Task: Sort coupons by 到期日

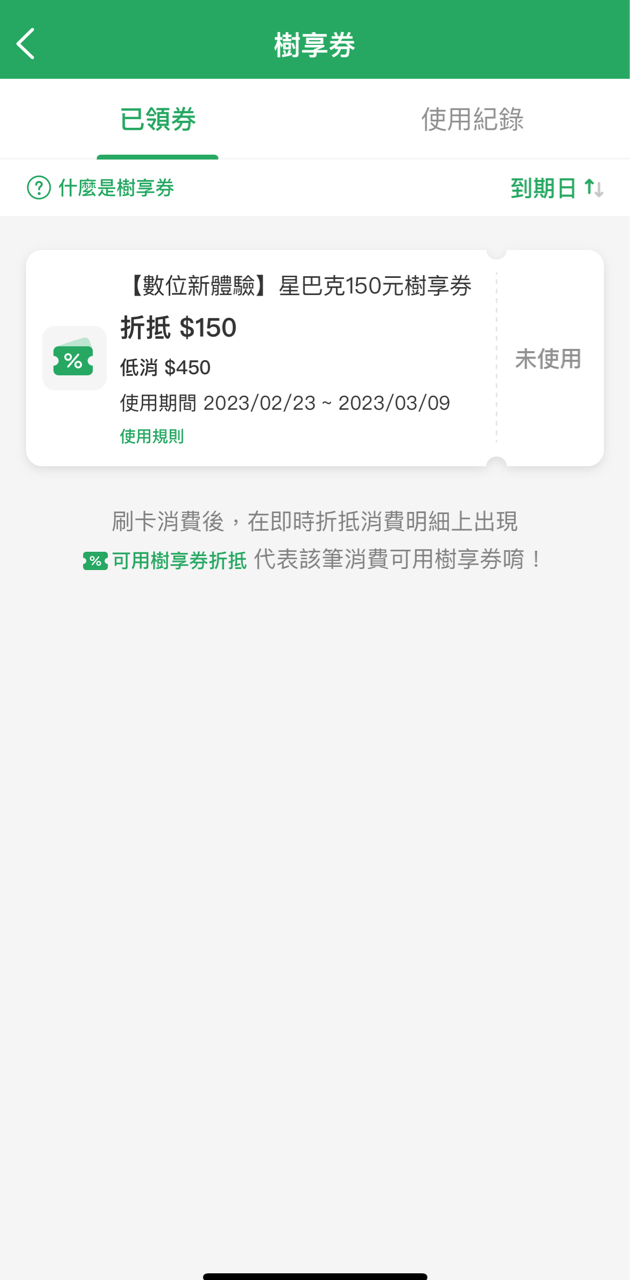Action: pyautogui.click(x=557, y=188)
